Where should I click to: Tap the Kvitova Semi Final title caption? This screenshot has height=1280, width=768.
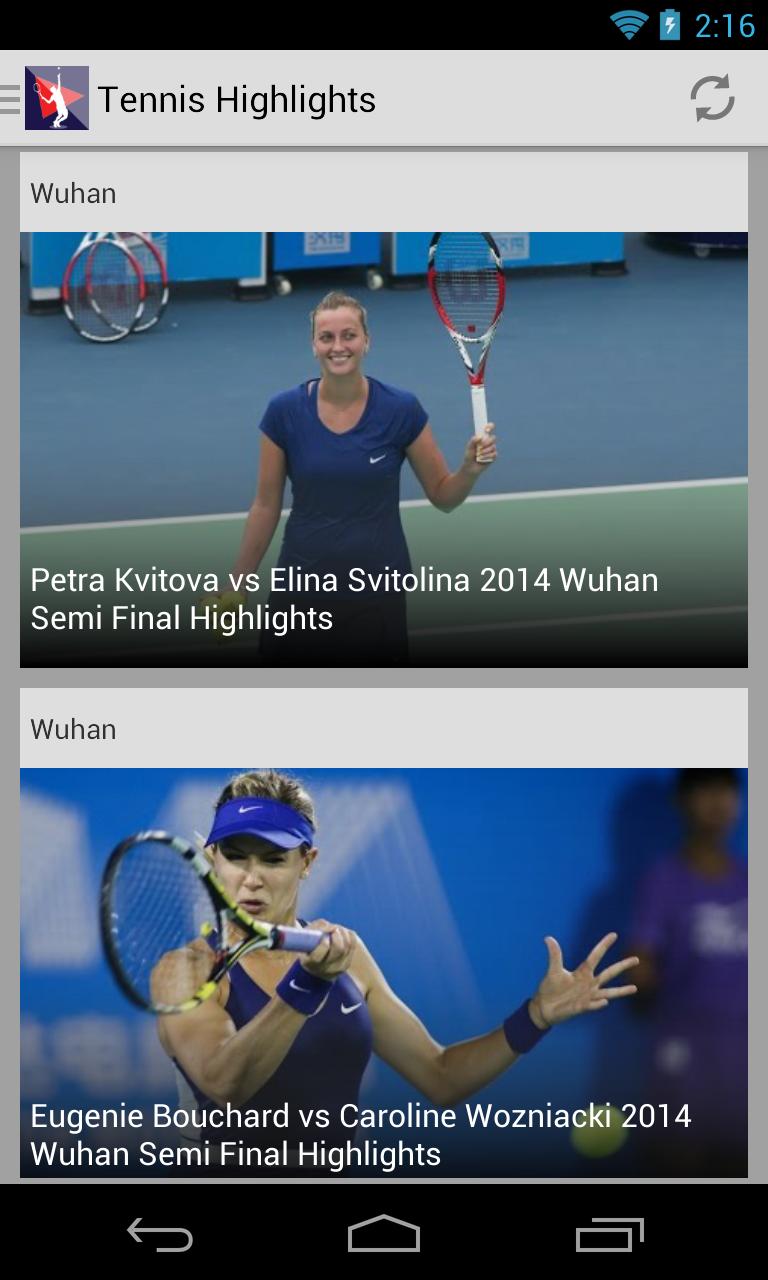coord(344,598)
